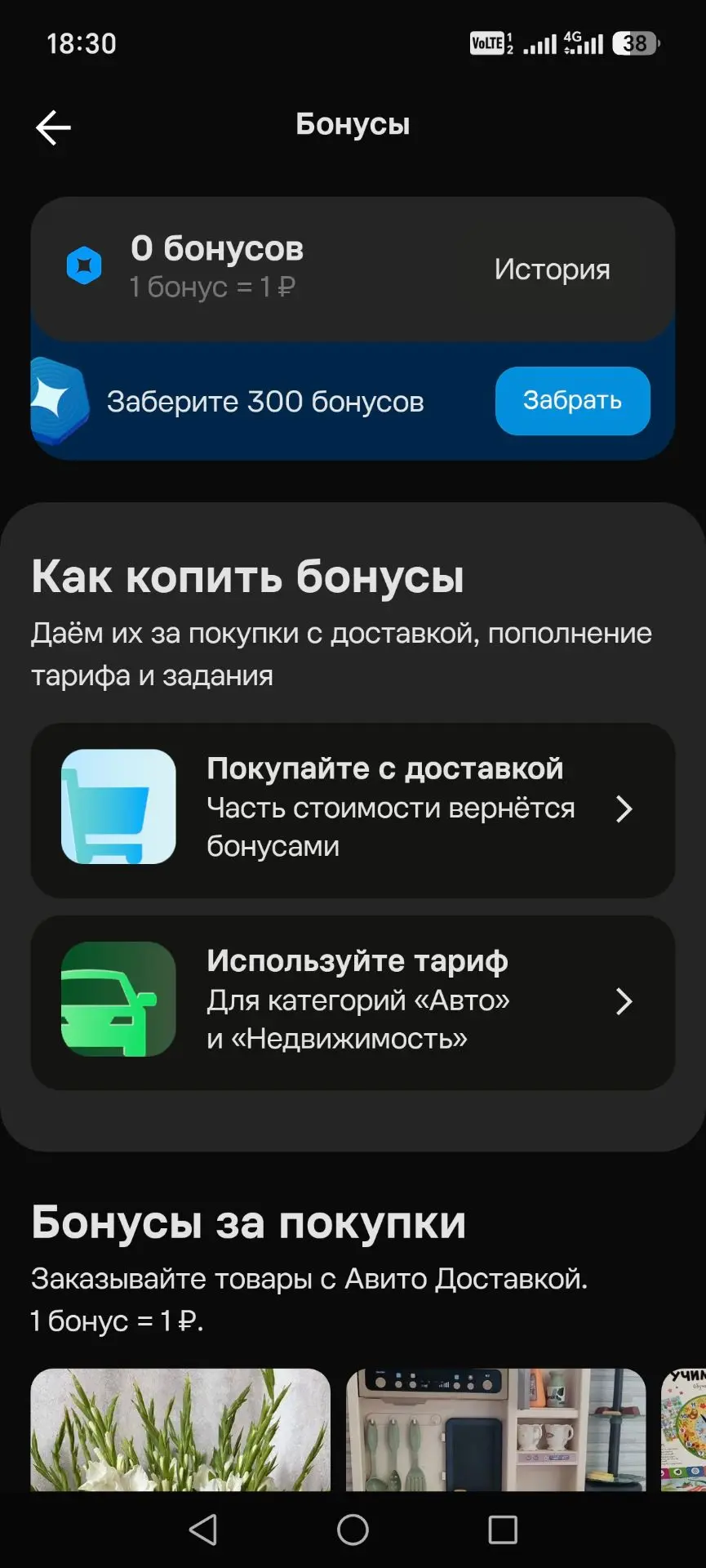Tap Забрать to claim 300 bonuses

click(572, 400)
